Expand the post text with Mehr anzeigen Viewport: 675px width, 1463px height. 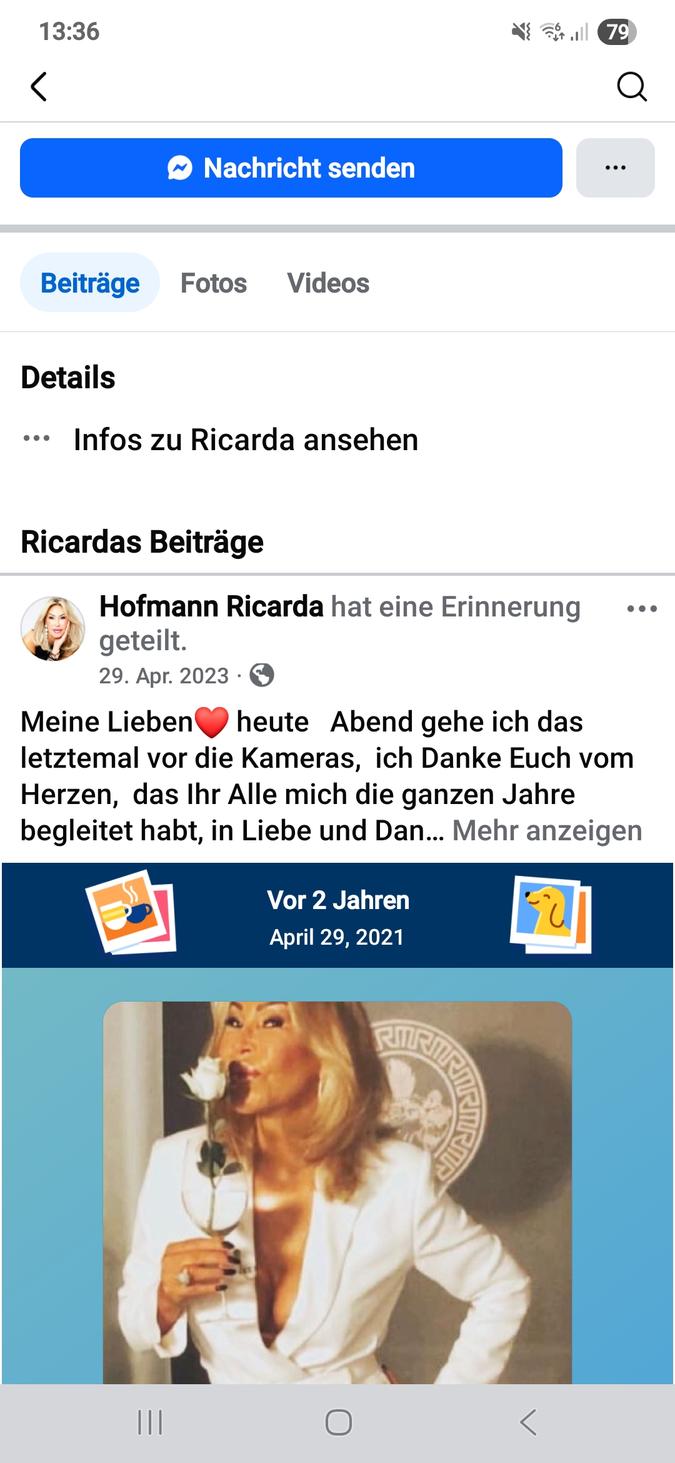click(x=546, y=830)
